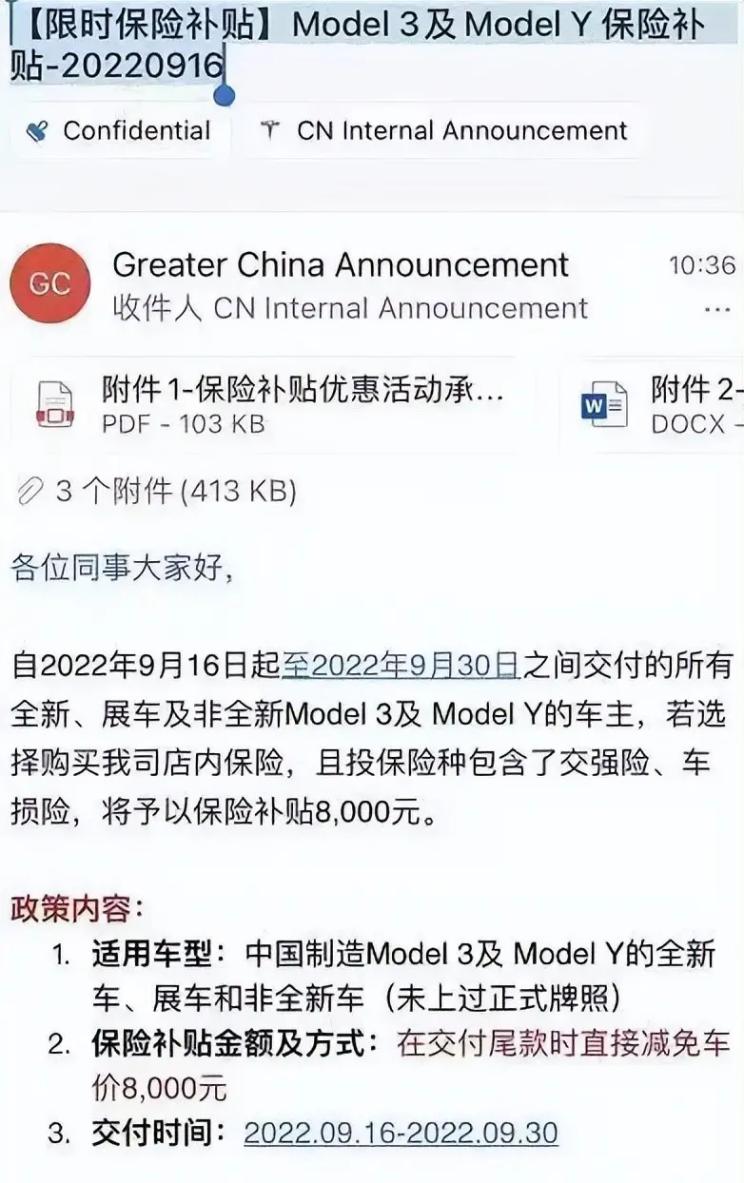The image size is (744, 1183).
Task: Open the 2022.09.16-2022.09.30 delivery date link
Action: [401, 1133]
